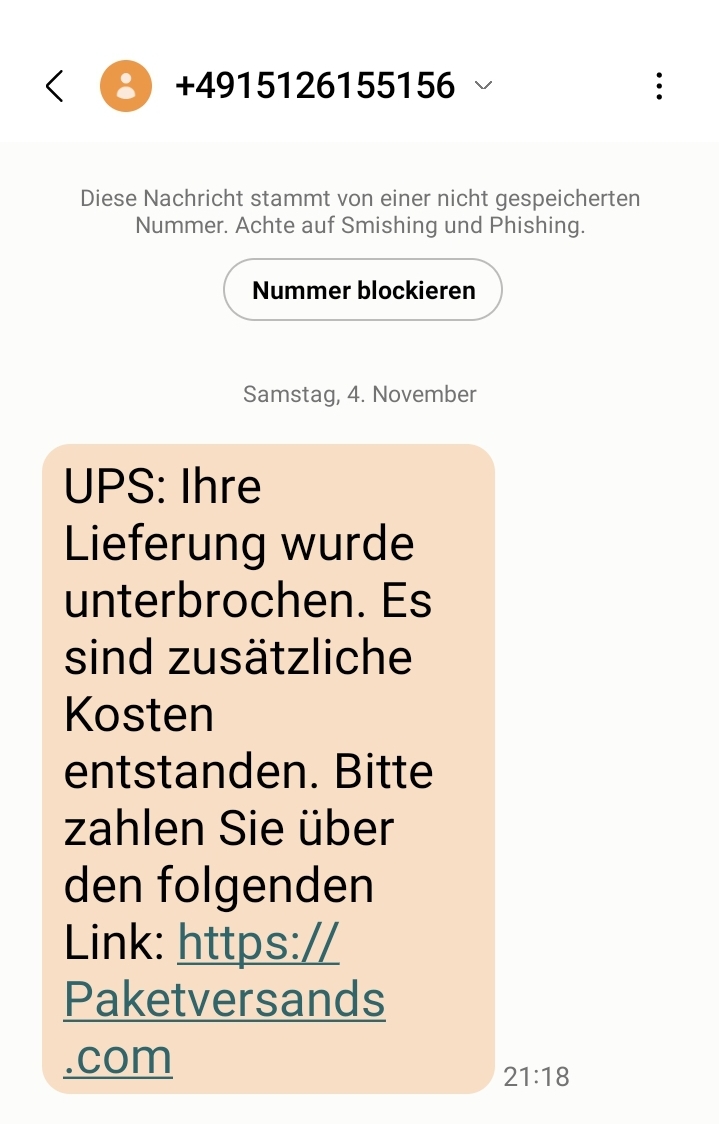This screenshot has height=1124, width=719.
Task: Tap the Nummer blockieren button
Action: (363, 291)
